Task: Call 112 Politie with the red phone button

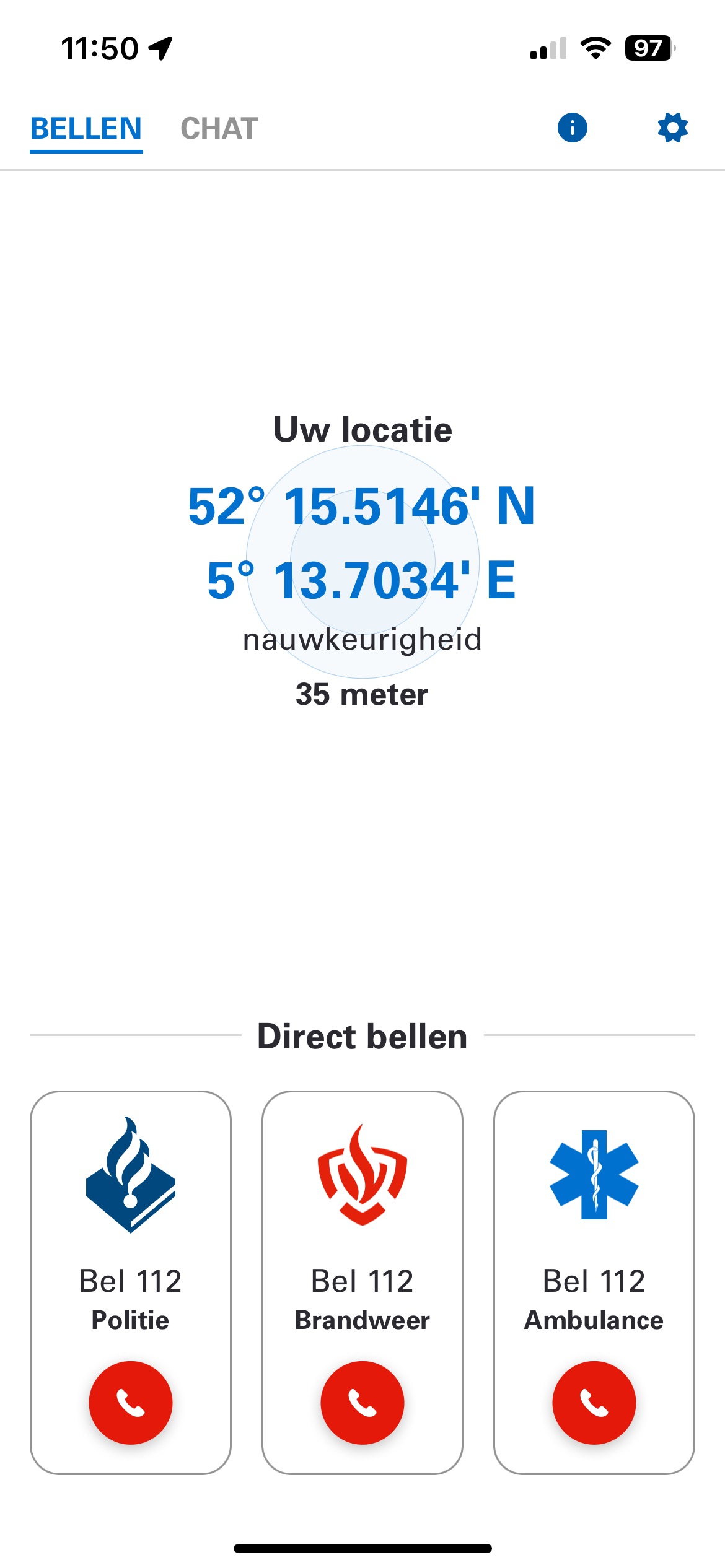Action: pyautogui.click(x=131, y=1403)
